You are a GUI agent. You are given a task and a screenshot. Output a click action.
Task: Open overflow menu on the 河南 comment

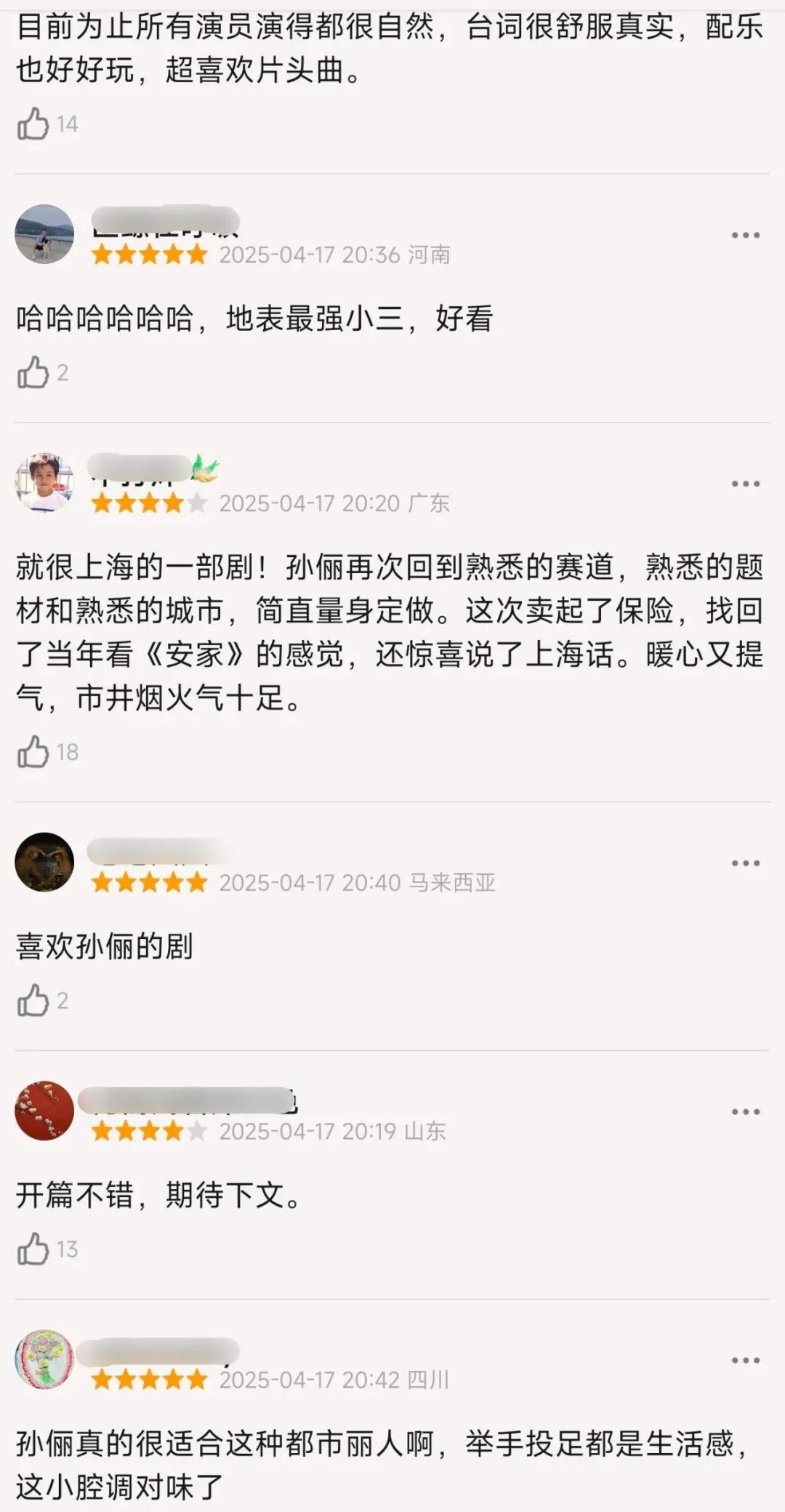[745, 235]
